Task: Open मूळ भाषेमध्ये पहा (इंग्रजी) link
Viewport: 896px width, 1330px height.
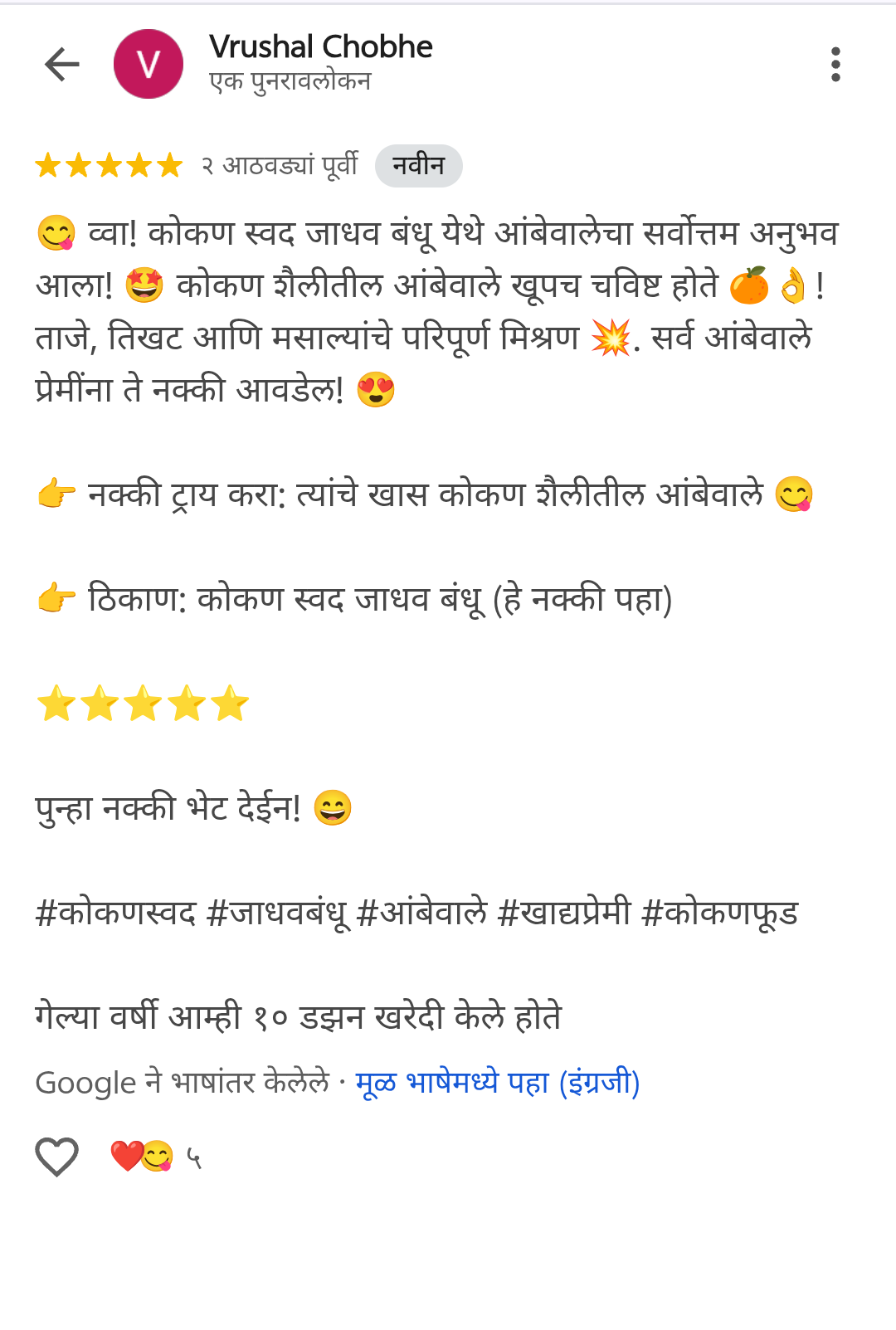Action: click(496, 1083)
